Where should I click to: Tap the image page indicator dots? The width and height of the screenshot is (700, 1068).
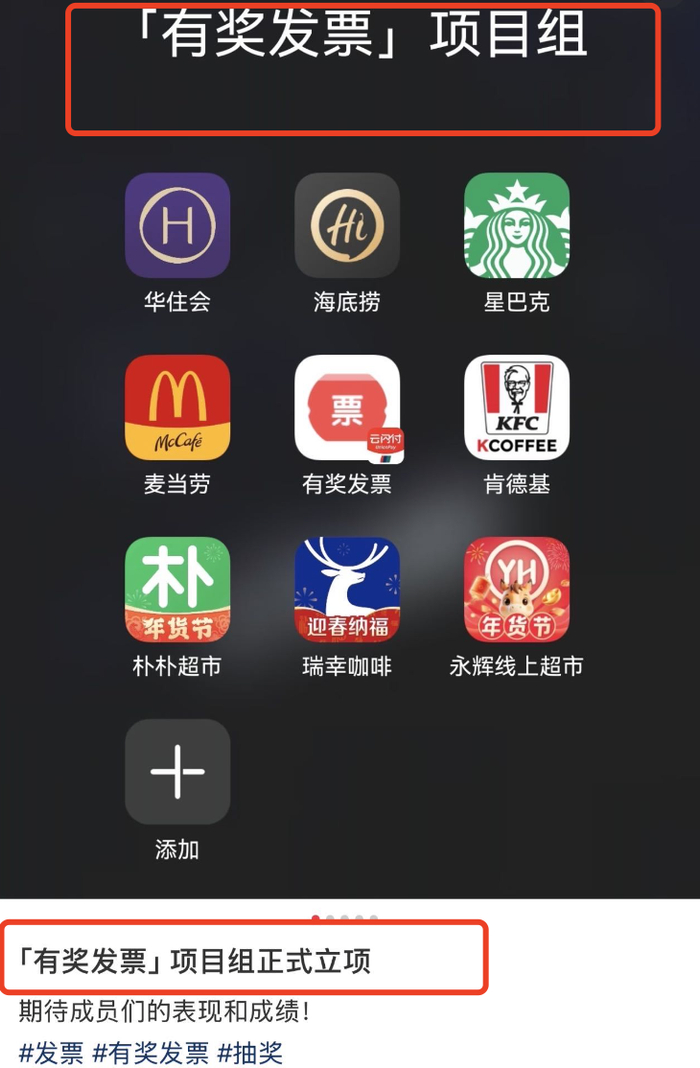tap(345, 917)
